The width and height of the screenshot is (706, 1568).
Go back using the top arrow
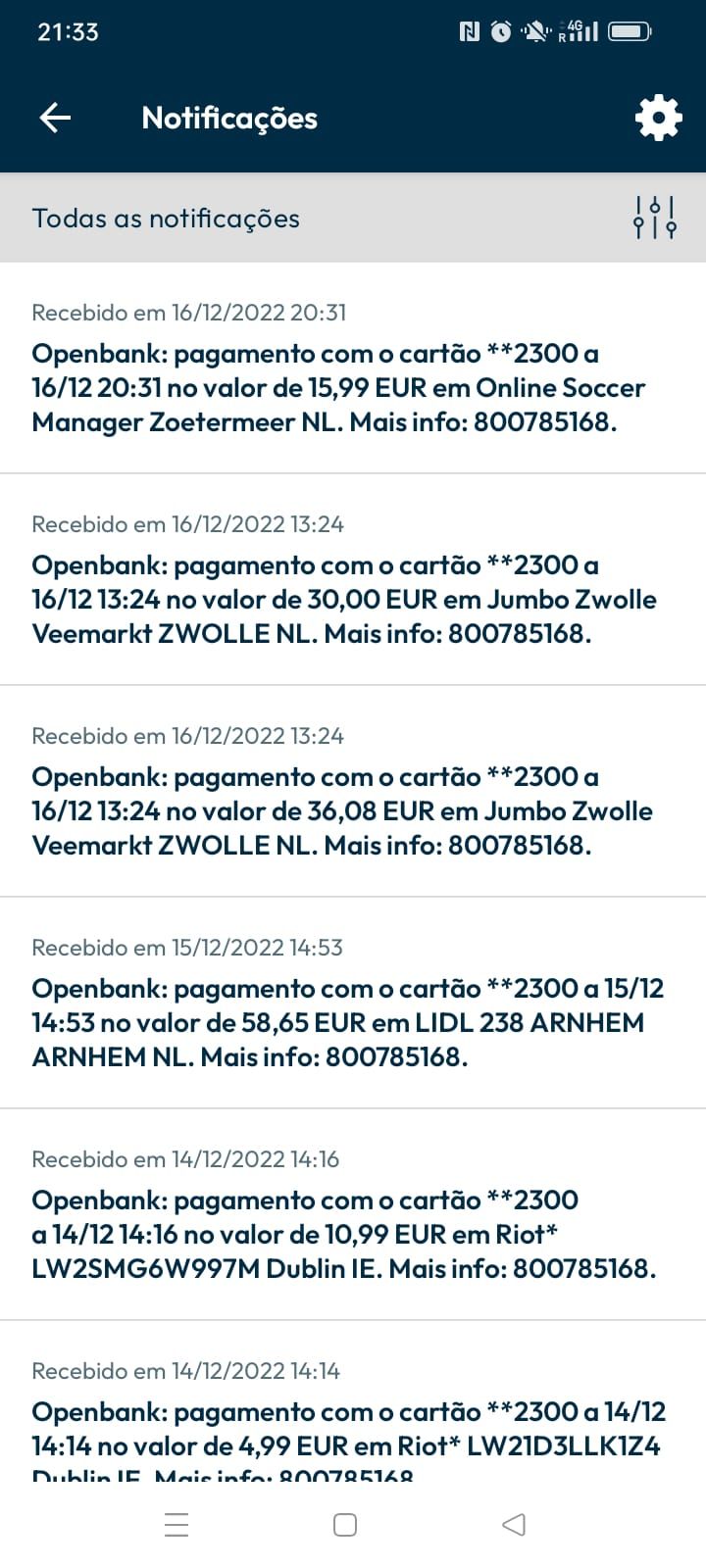pos(55,118)
